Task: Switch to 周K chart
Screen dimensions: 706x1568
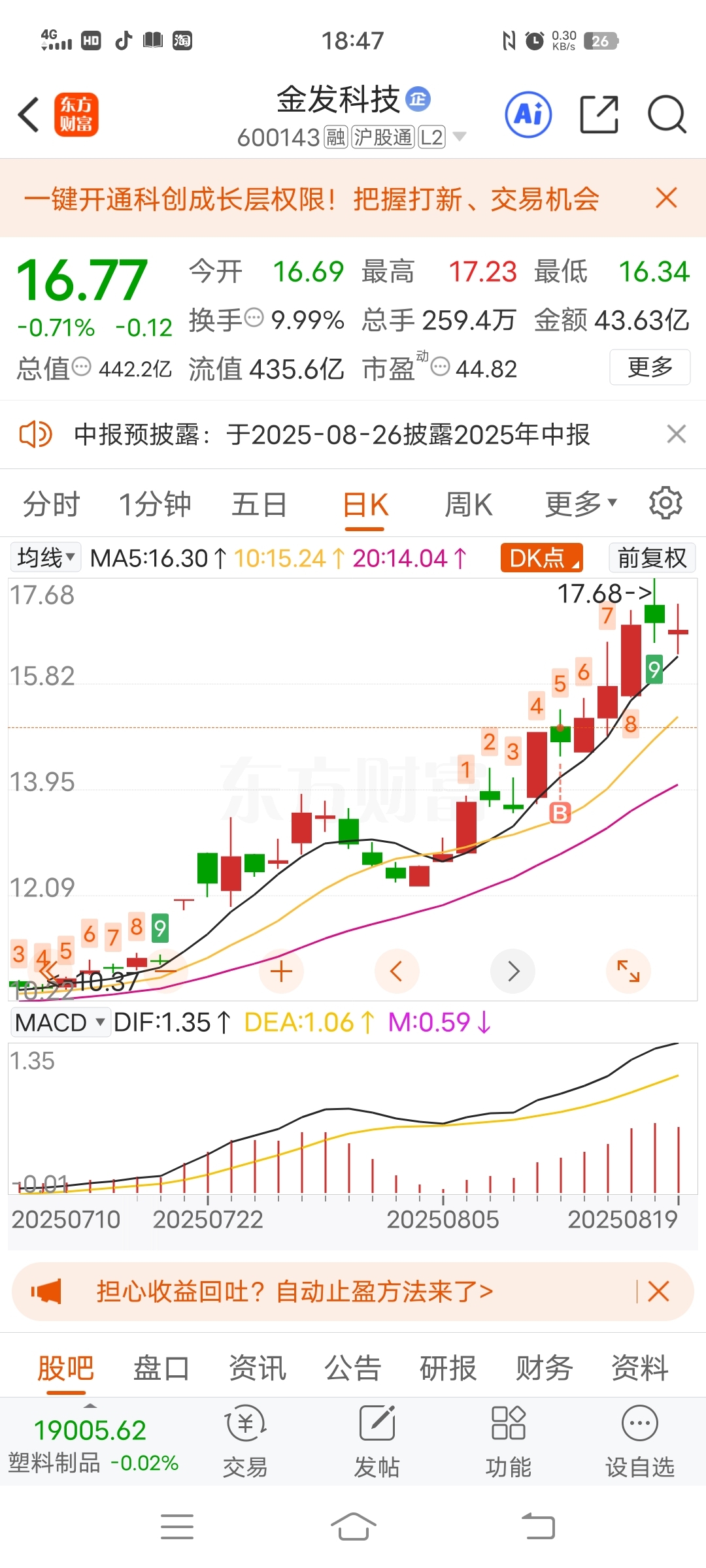Action: click(x=468, y=504)
